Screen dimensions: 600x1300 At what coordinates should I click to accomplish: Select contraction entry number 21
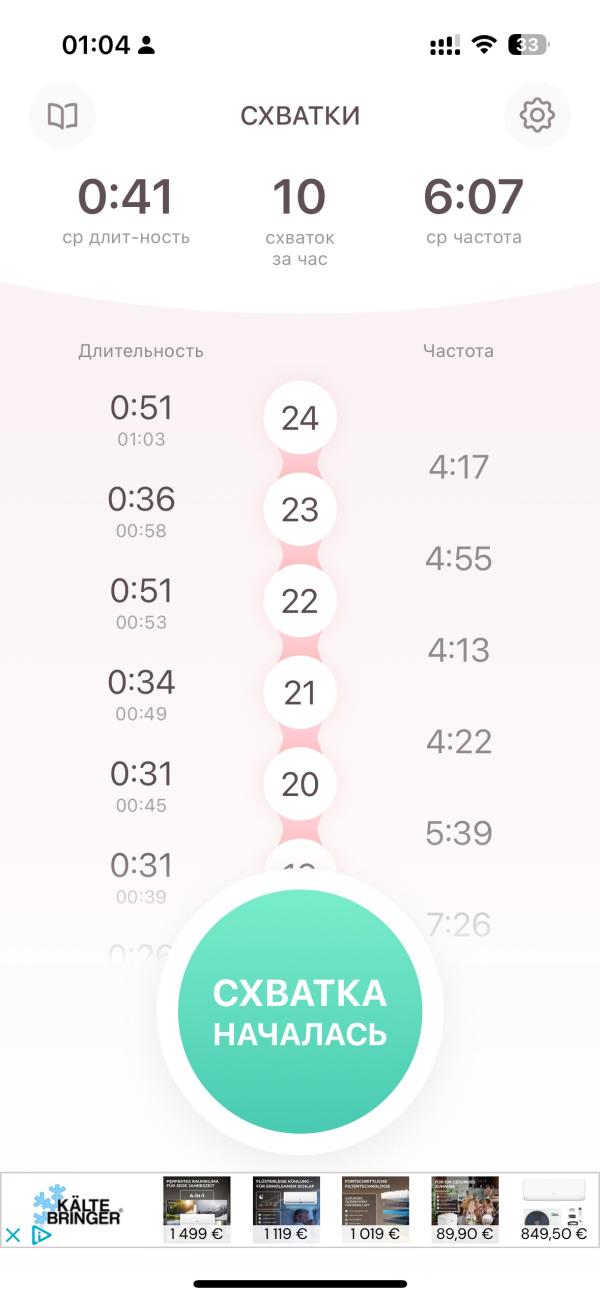[x=300, y=693]
